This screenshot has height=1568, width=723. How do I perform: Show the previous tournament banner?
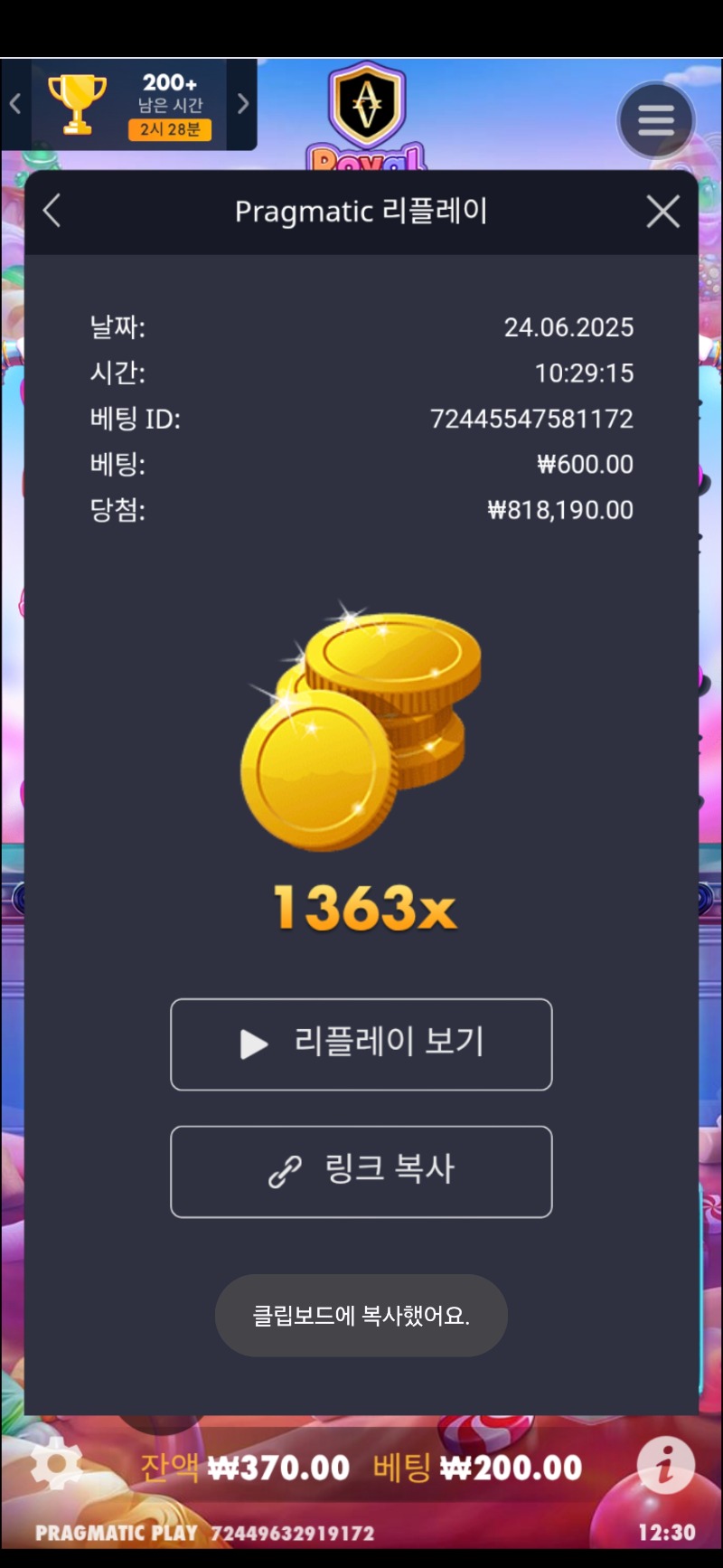tap(14, 104)
